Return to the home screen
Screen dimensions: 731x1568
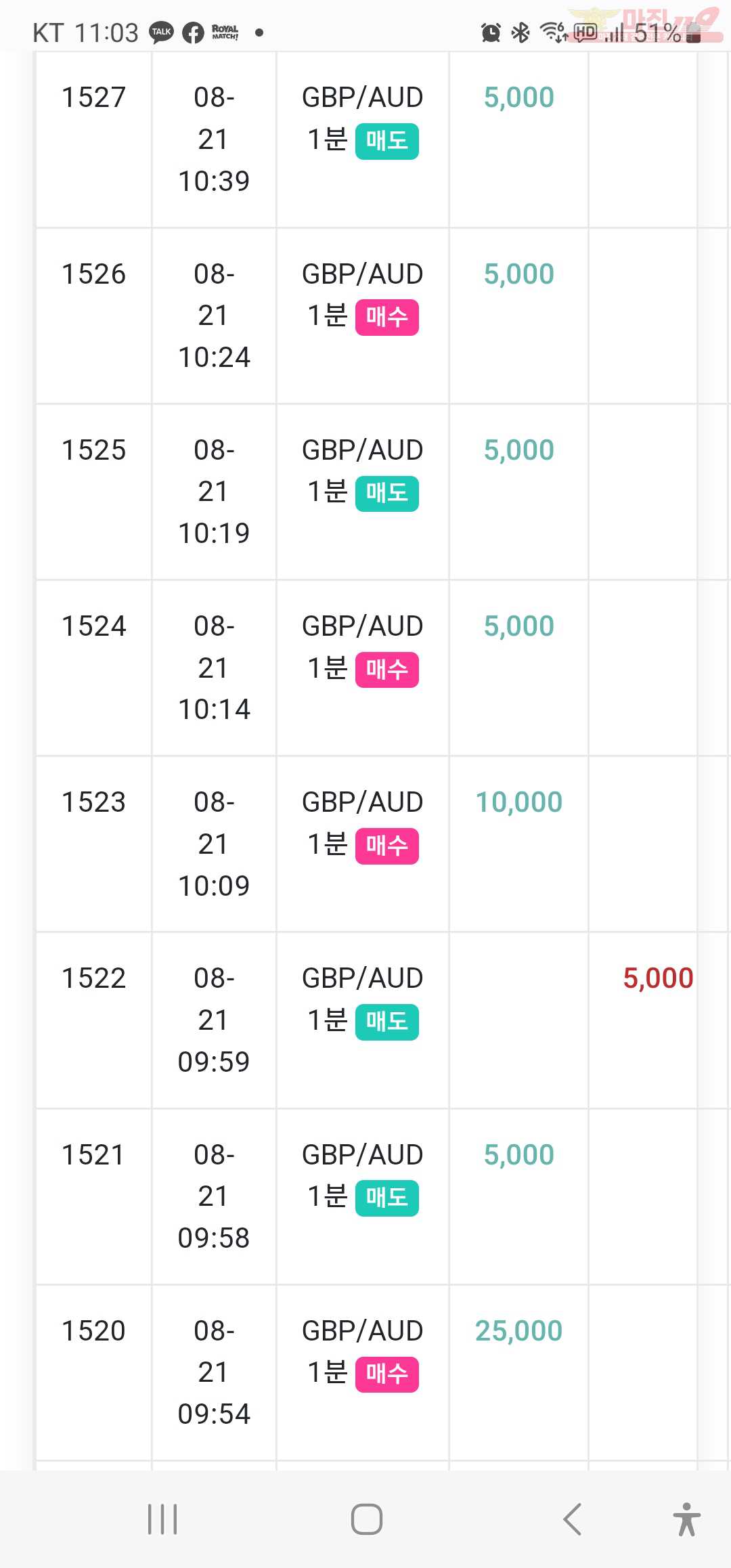tap(366, 1519)
